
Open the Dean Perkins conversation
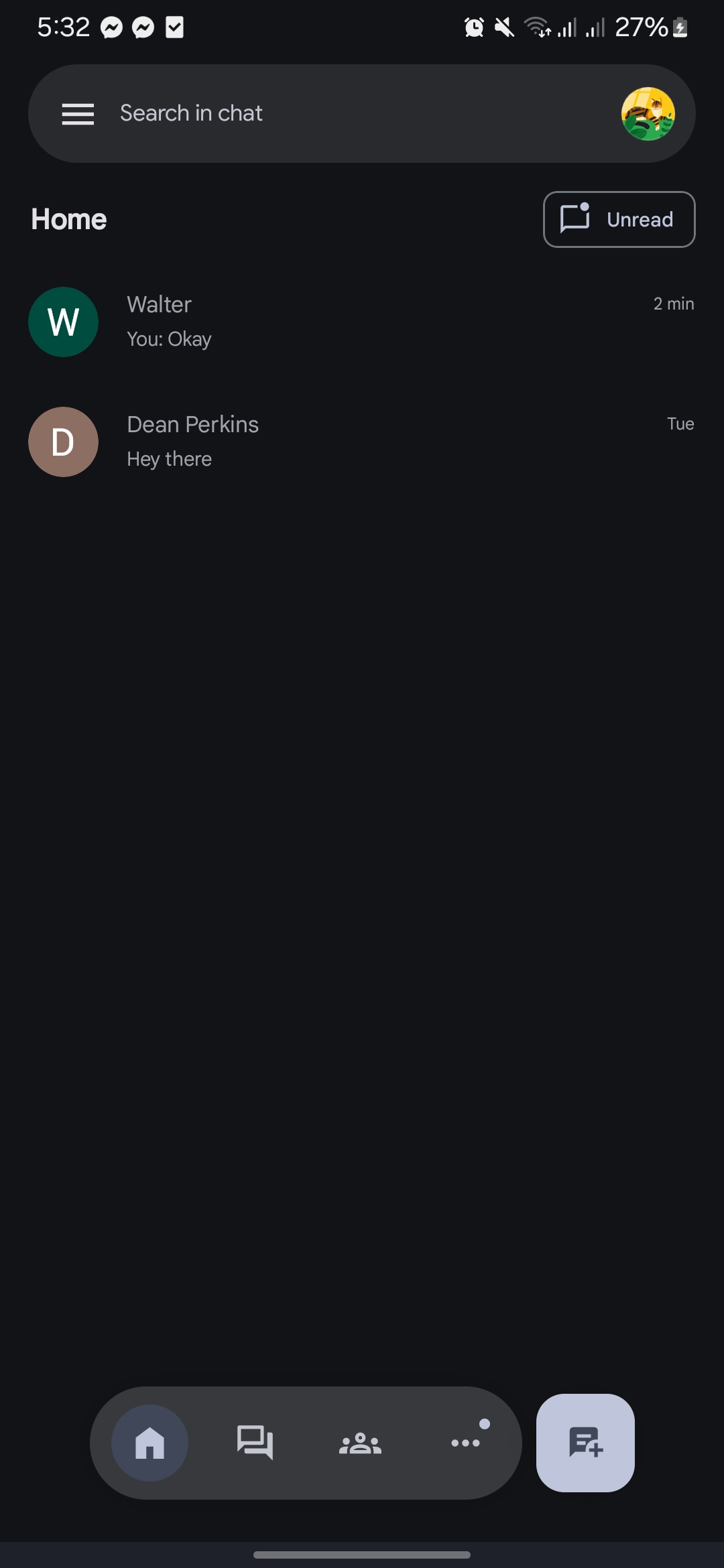pos(362,442)
